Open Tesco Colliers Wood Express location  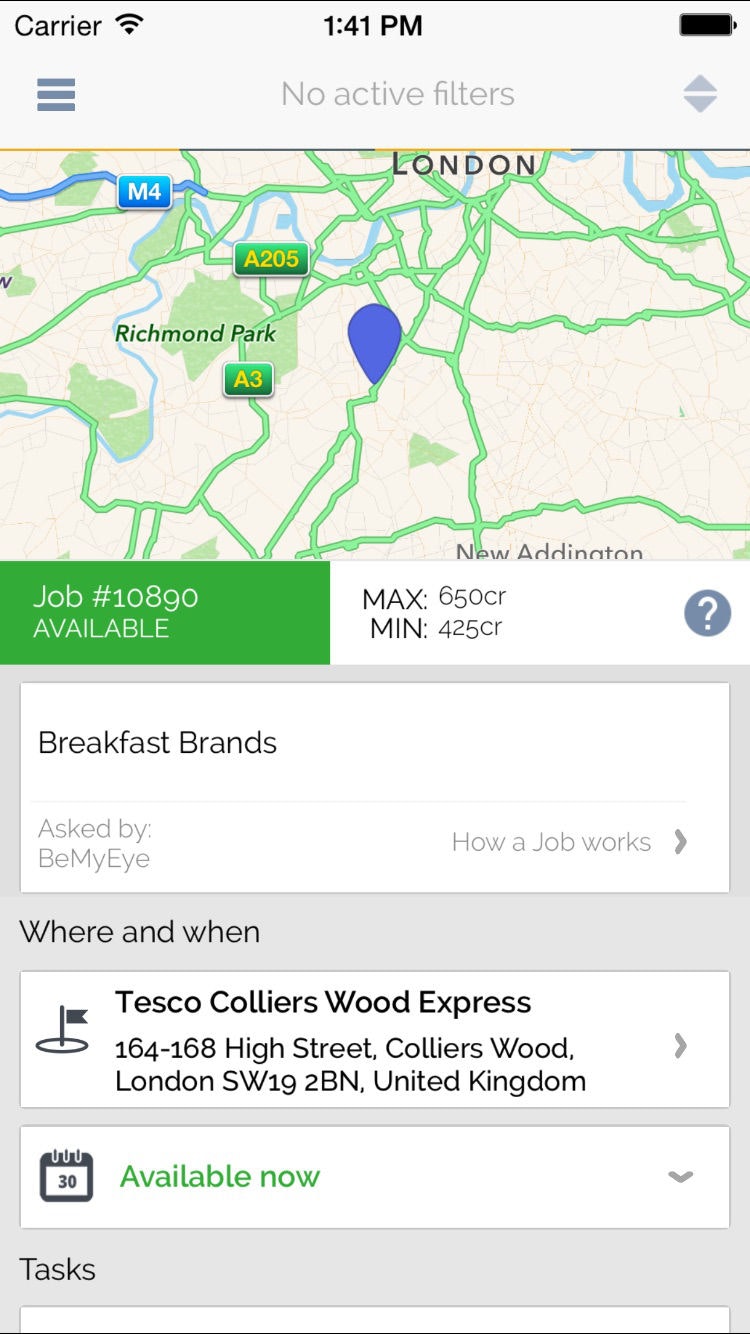pyautogui.click(x=375, y=1040)
